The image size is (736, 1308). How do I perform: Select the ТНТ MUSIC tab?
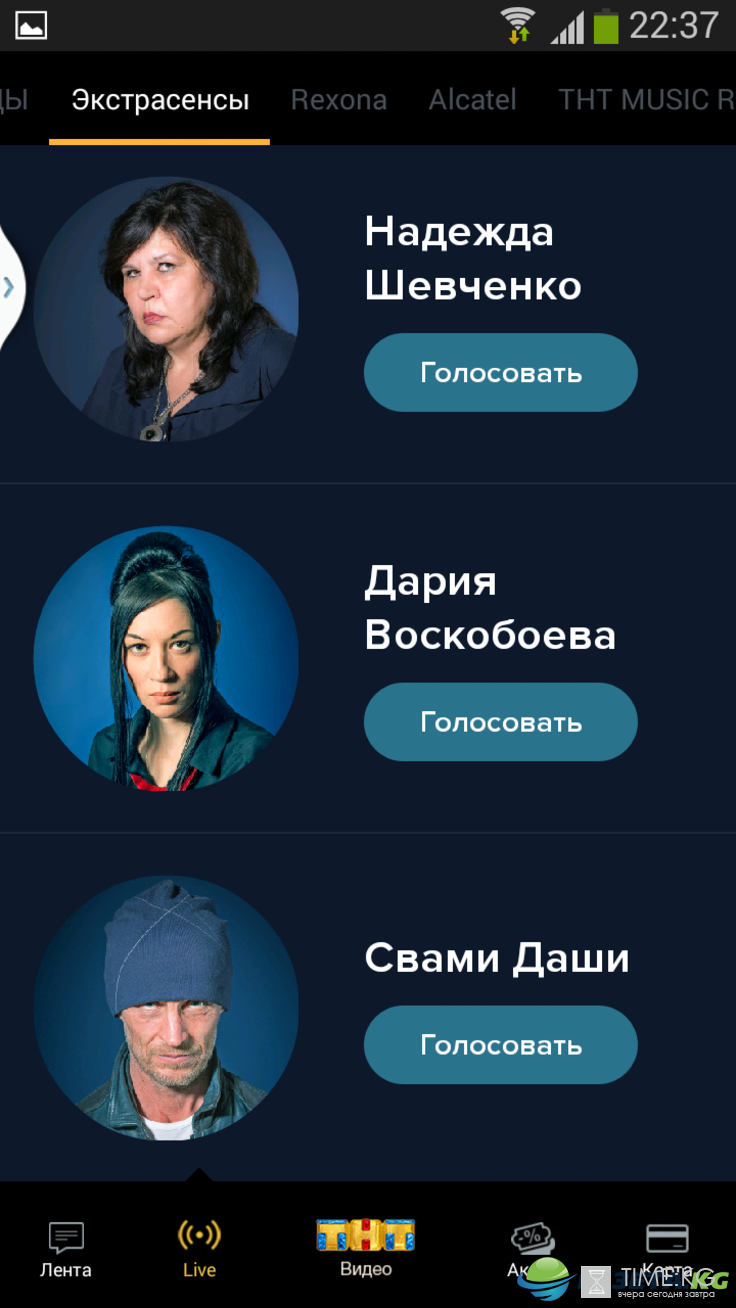point(646,100)
